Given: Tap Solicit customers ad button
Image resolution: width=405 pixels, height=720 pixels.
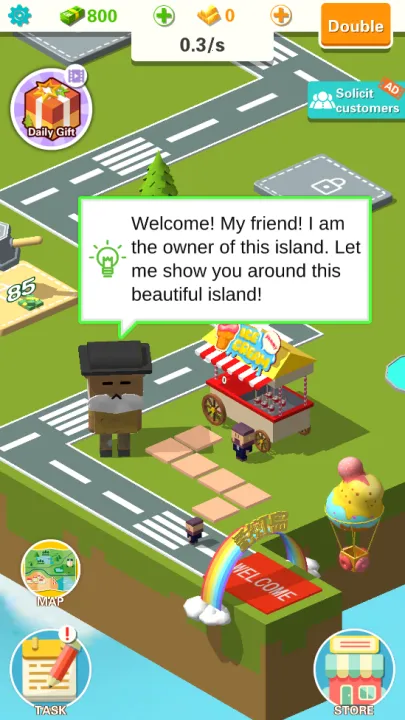Looking at the screenshot, I should click(356, 100).
